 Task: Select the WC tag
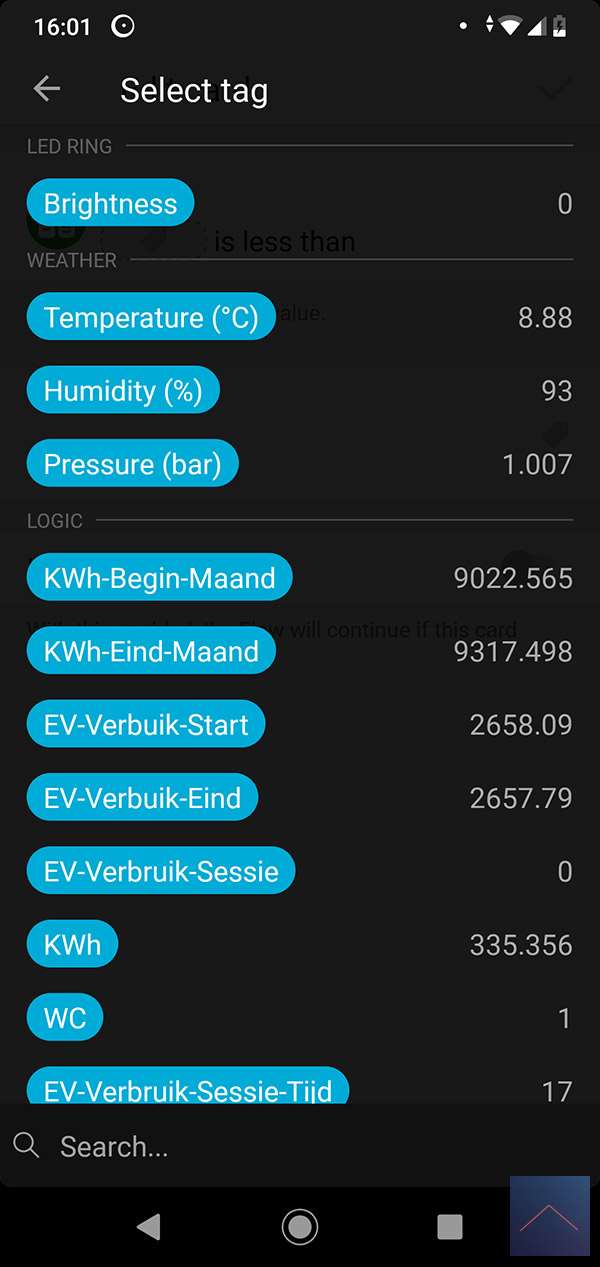[x=65, y=1019]
